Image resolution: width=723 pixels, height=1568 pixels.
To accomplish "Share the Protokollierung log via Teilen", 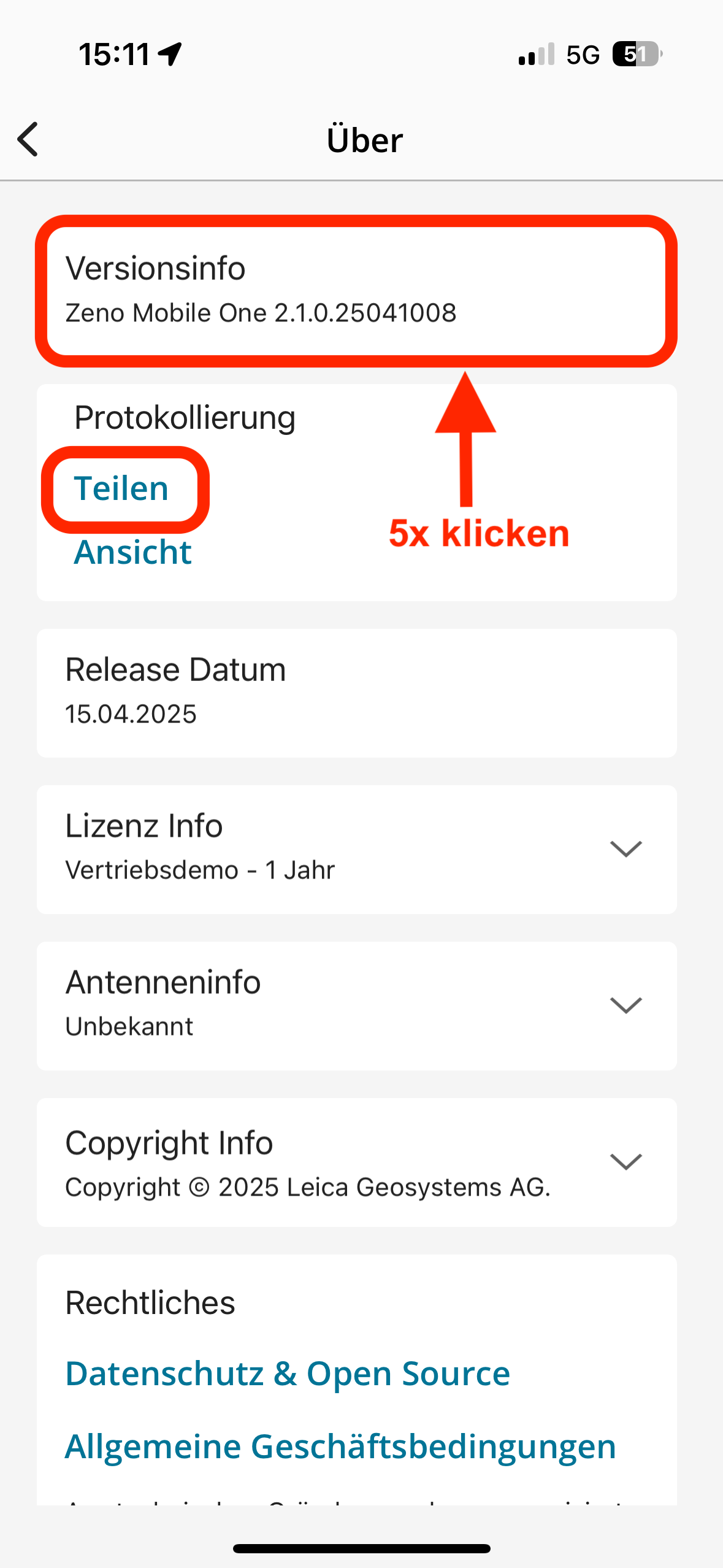I will click(121, 489).
